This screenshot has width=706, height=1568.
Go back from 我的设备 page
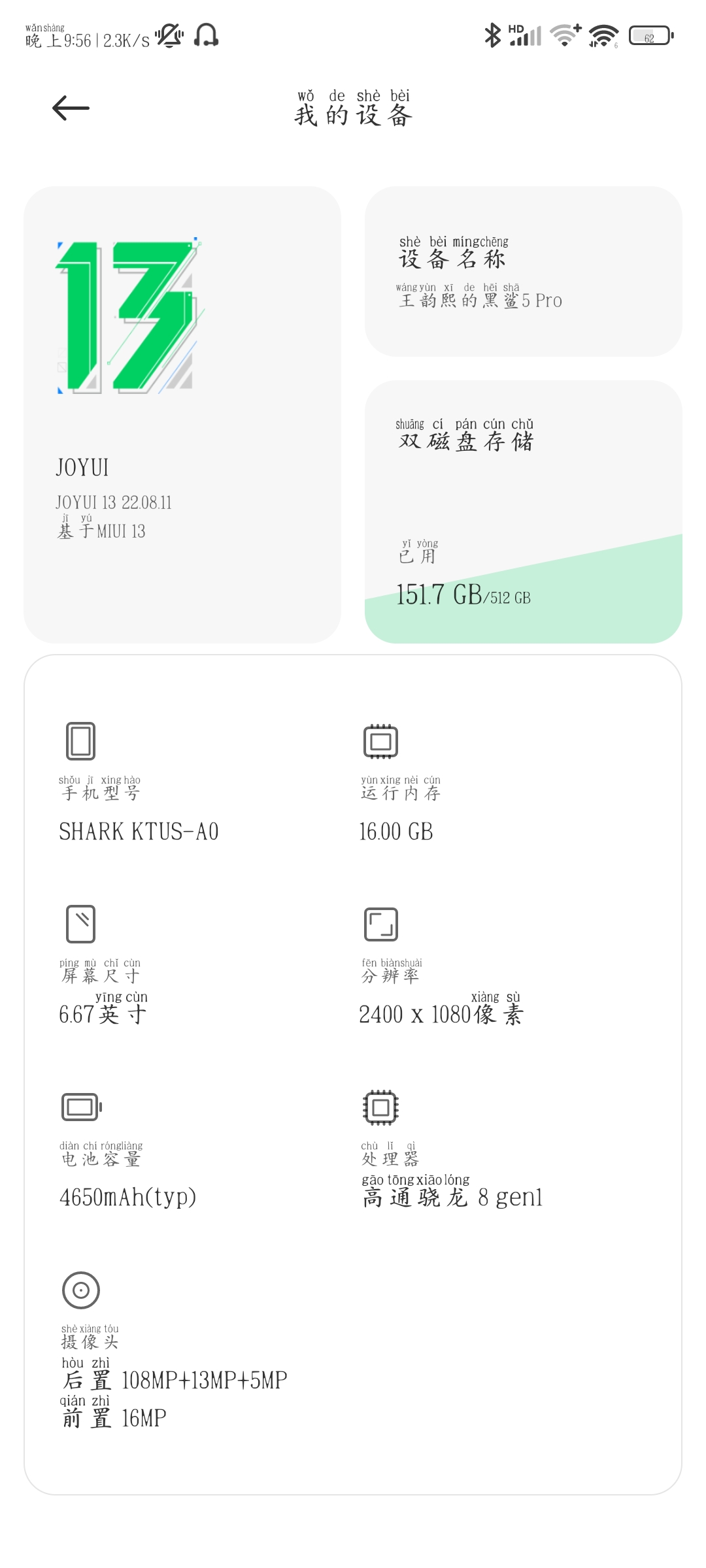coord(71,108)
